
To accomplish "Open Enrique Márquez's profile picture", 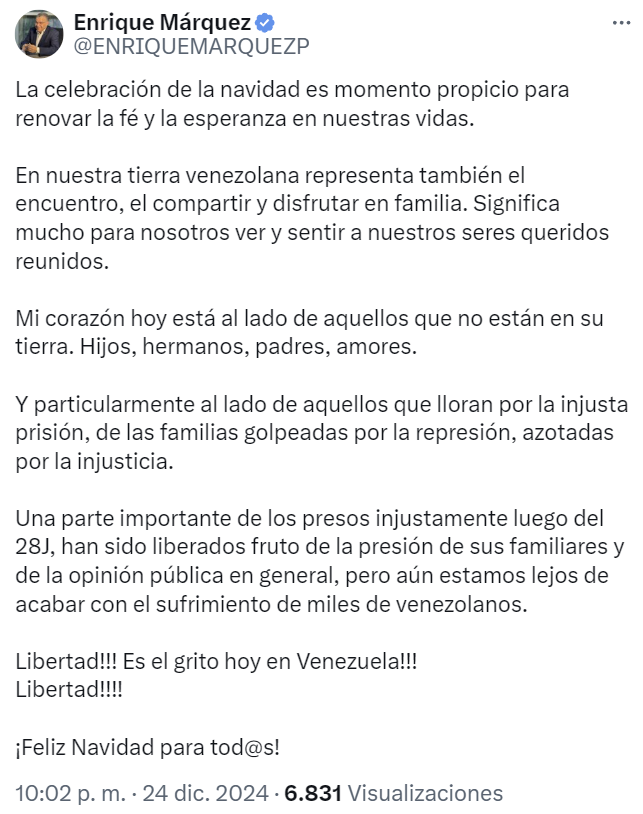I will coord(40,33).
